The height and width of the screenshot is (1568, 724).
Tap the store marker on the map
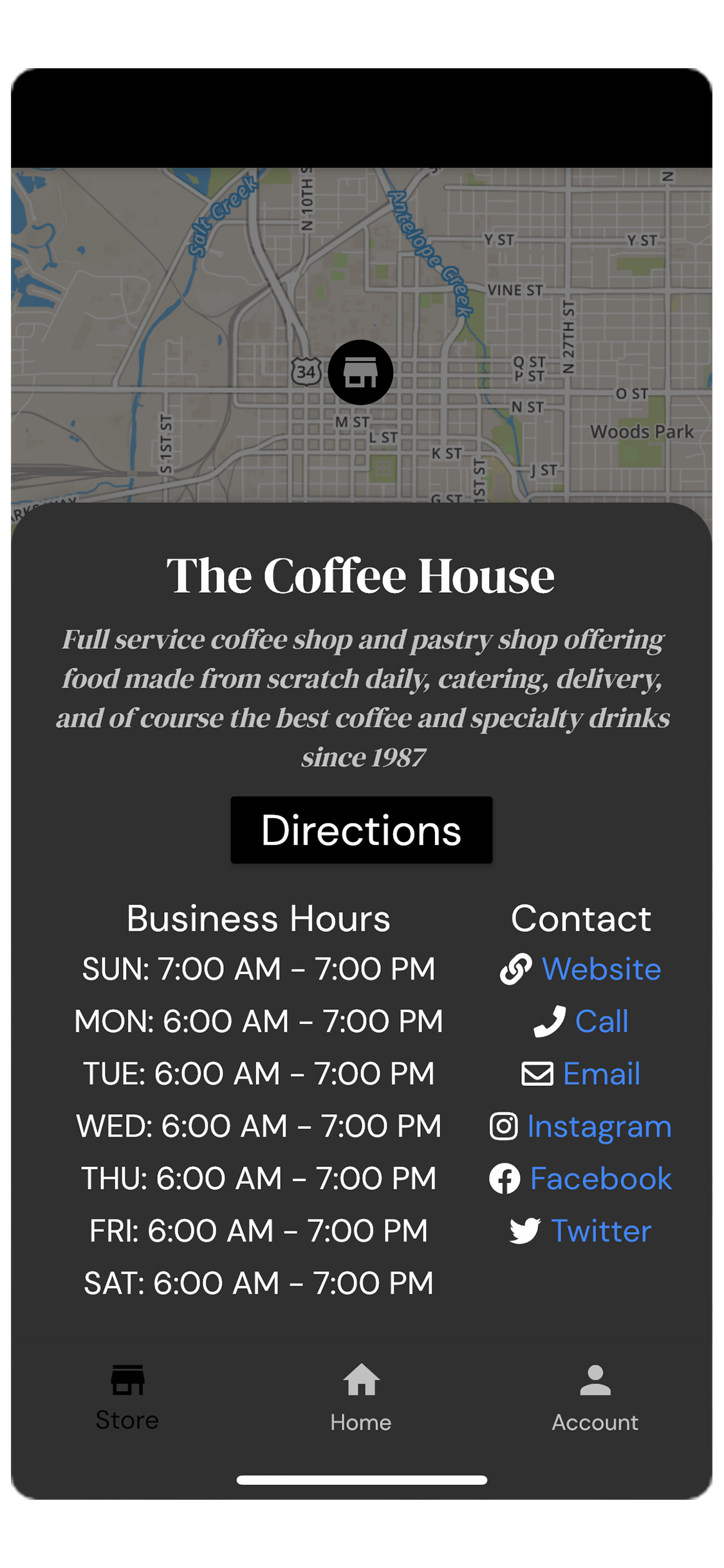coord(360,372)
